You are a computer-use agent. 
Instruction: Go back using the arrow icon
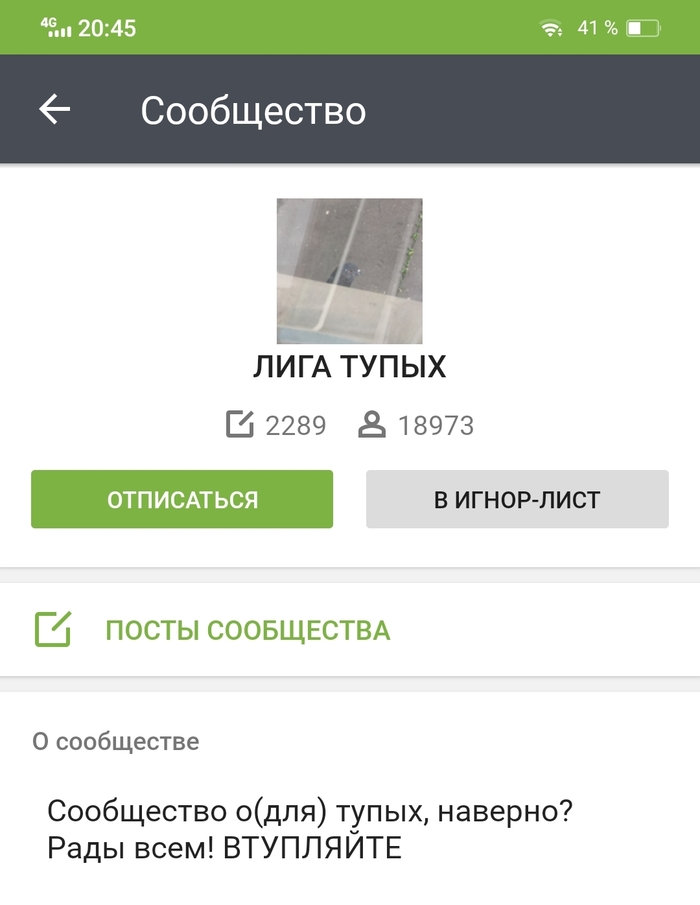pos(55,110)
